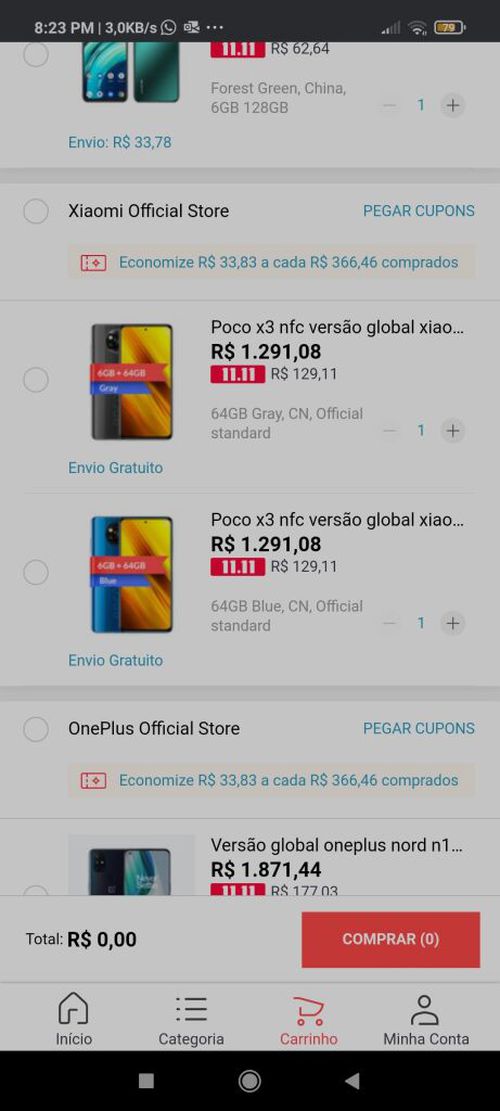
Task: Open the Gray Poco x3 product image
Action: pos(132,381)
